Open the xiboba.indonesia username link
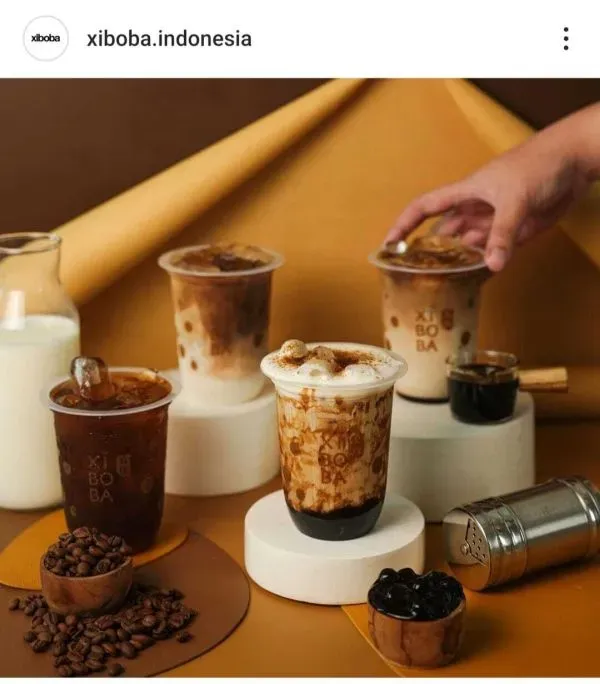 pyautogui.click(x=169, y=39)
